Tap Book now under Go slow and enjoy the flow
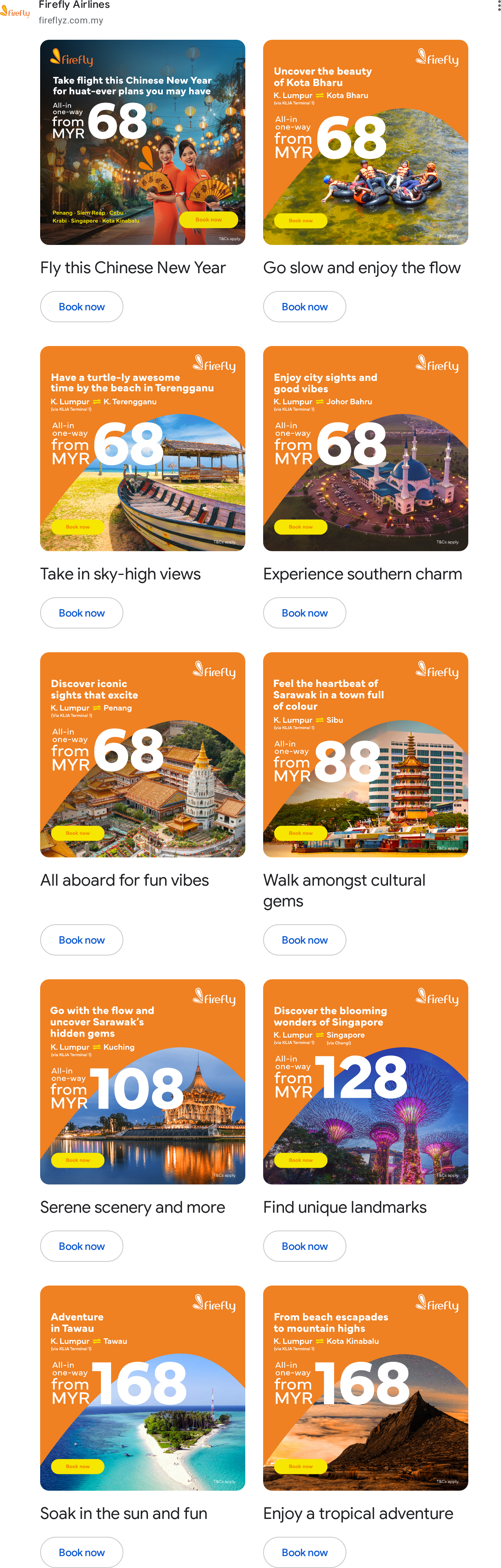Viewport: 501px width, 1568px height. click(x=304, y=307)
